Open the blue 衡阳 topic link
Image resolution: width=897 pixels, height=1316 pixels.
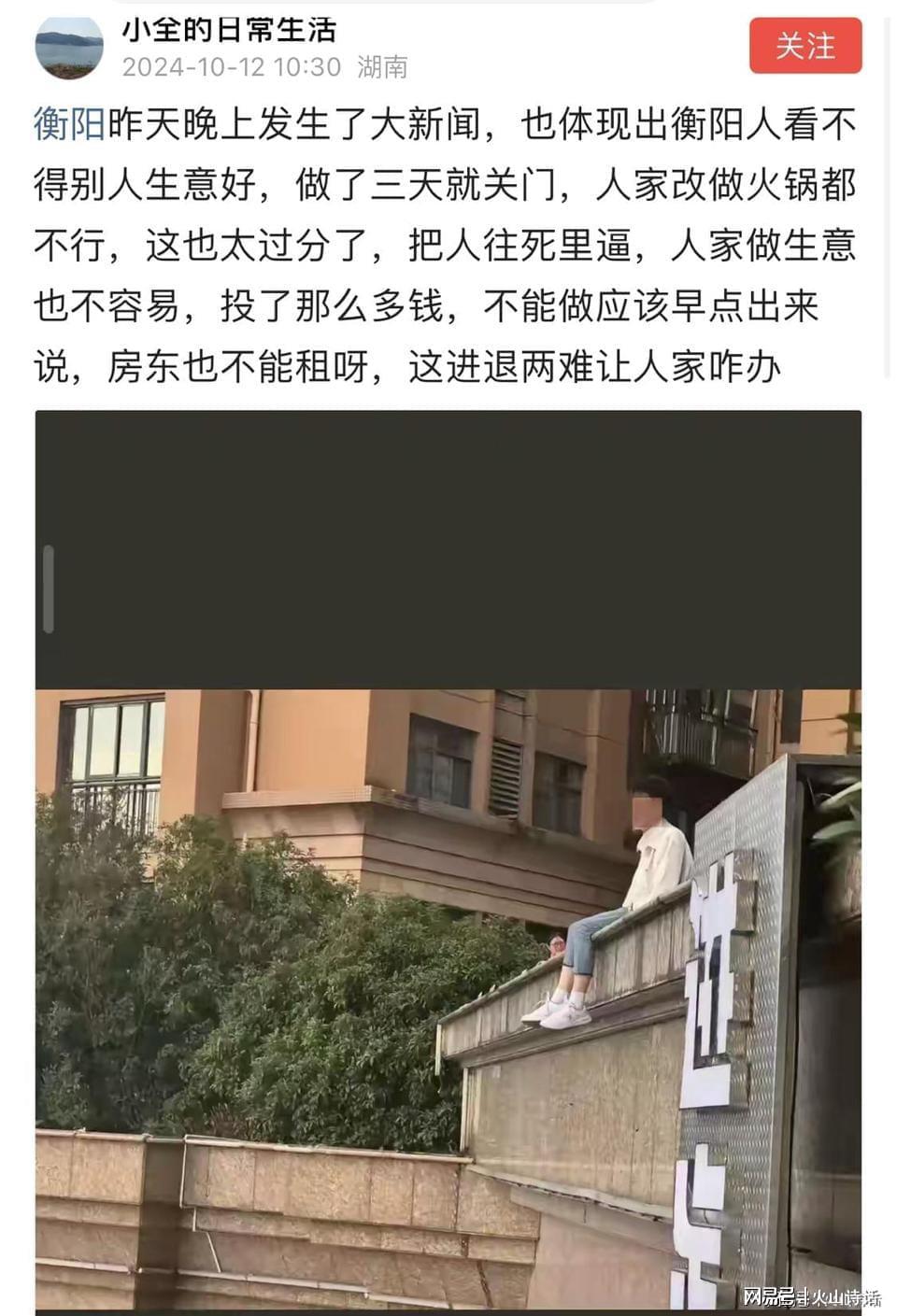coord(69,125)
